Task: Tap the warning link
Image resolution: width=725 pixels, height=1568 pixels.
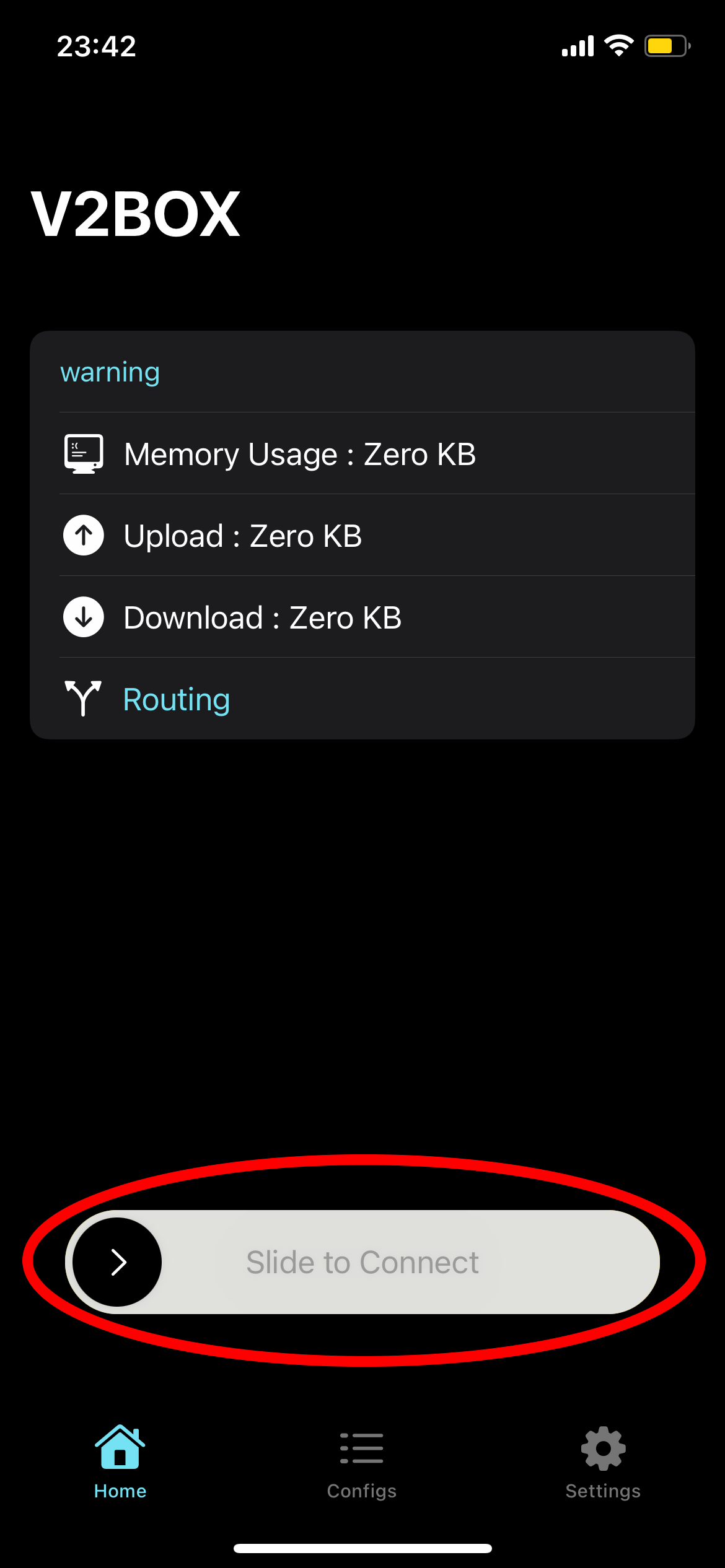Action: pos(110,373)
